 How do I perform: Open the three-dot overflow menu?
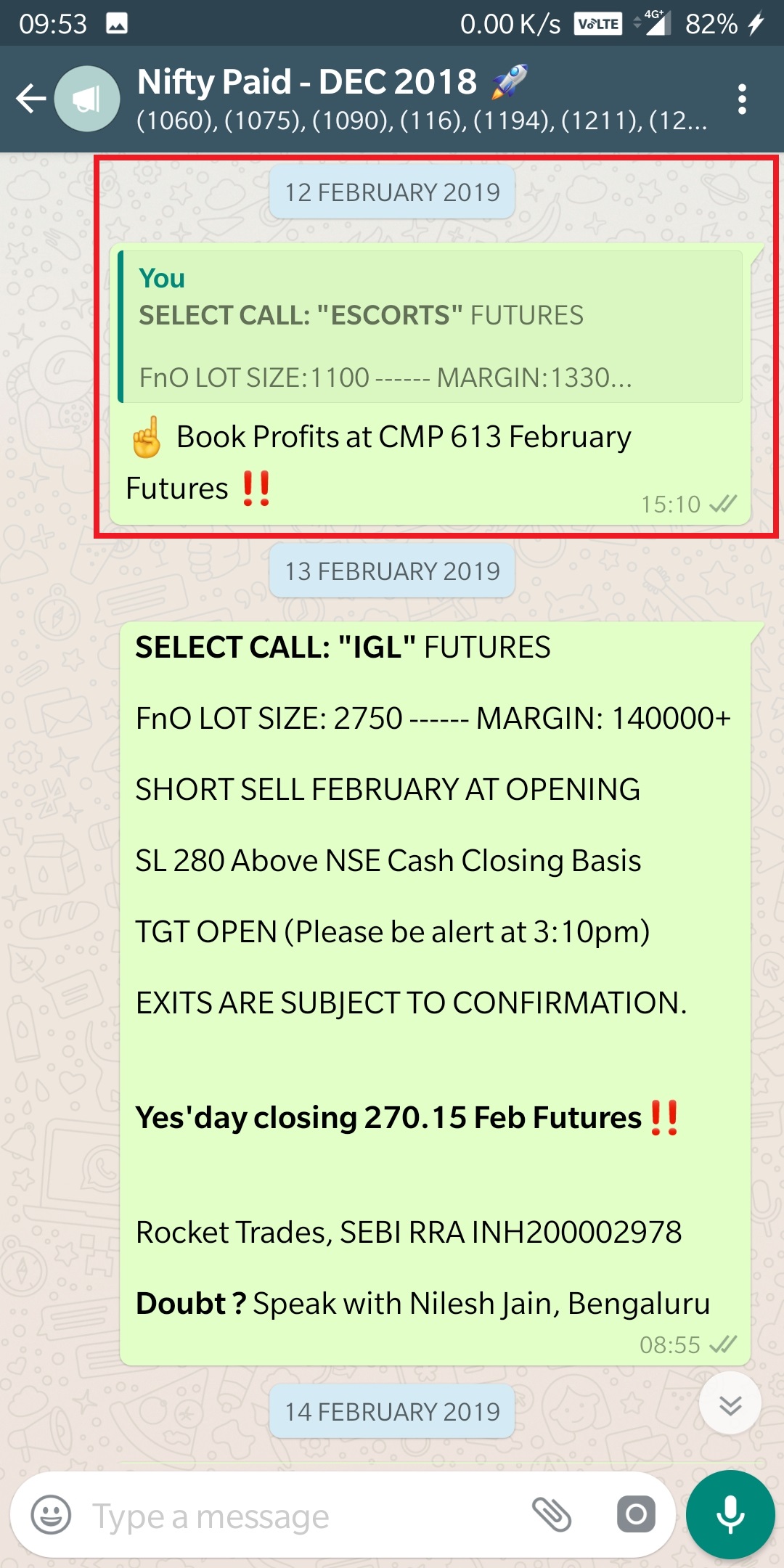[x=741, y=99]
